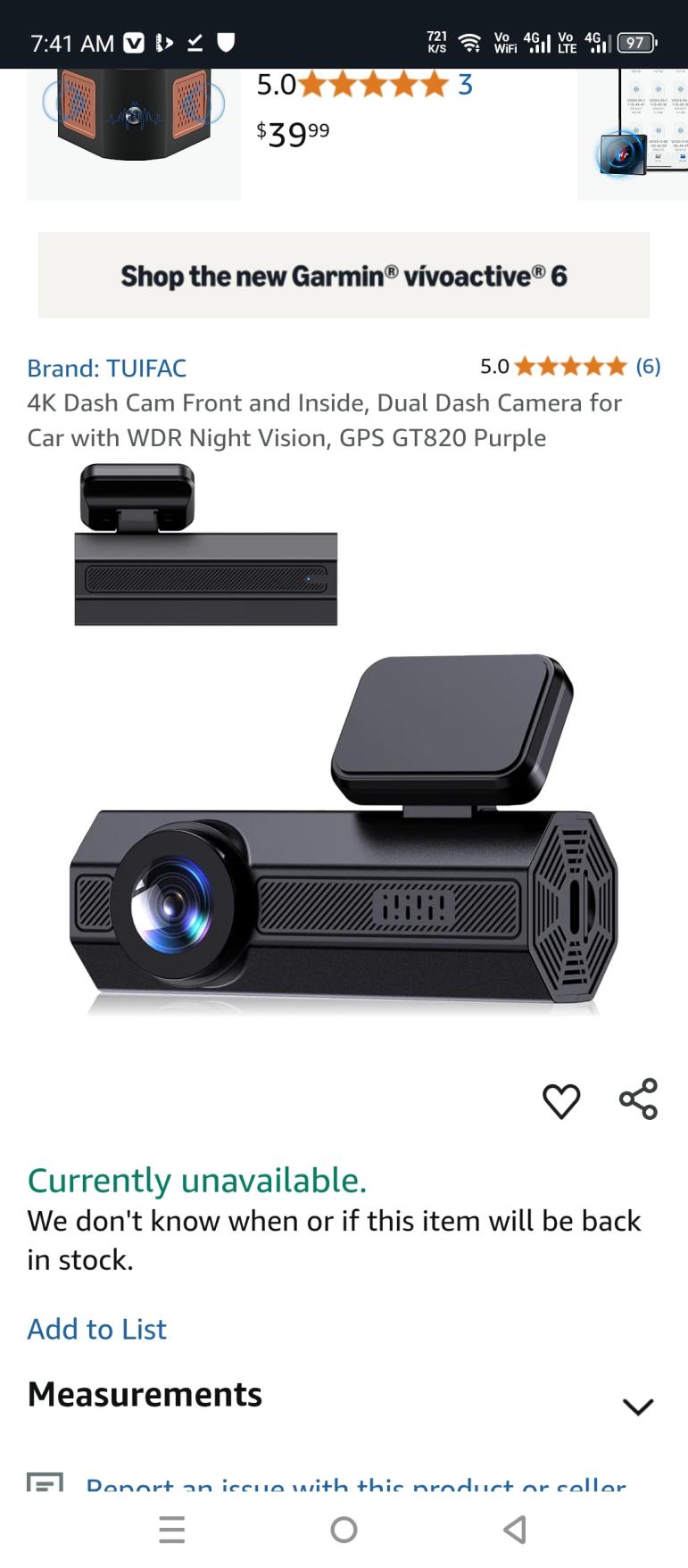Report an issue with this product
688x1568 pixels.
point(355,1481)
